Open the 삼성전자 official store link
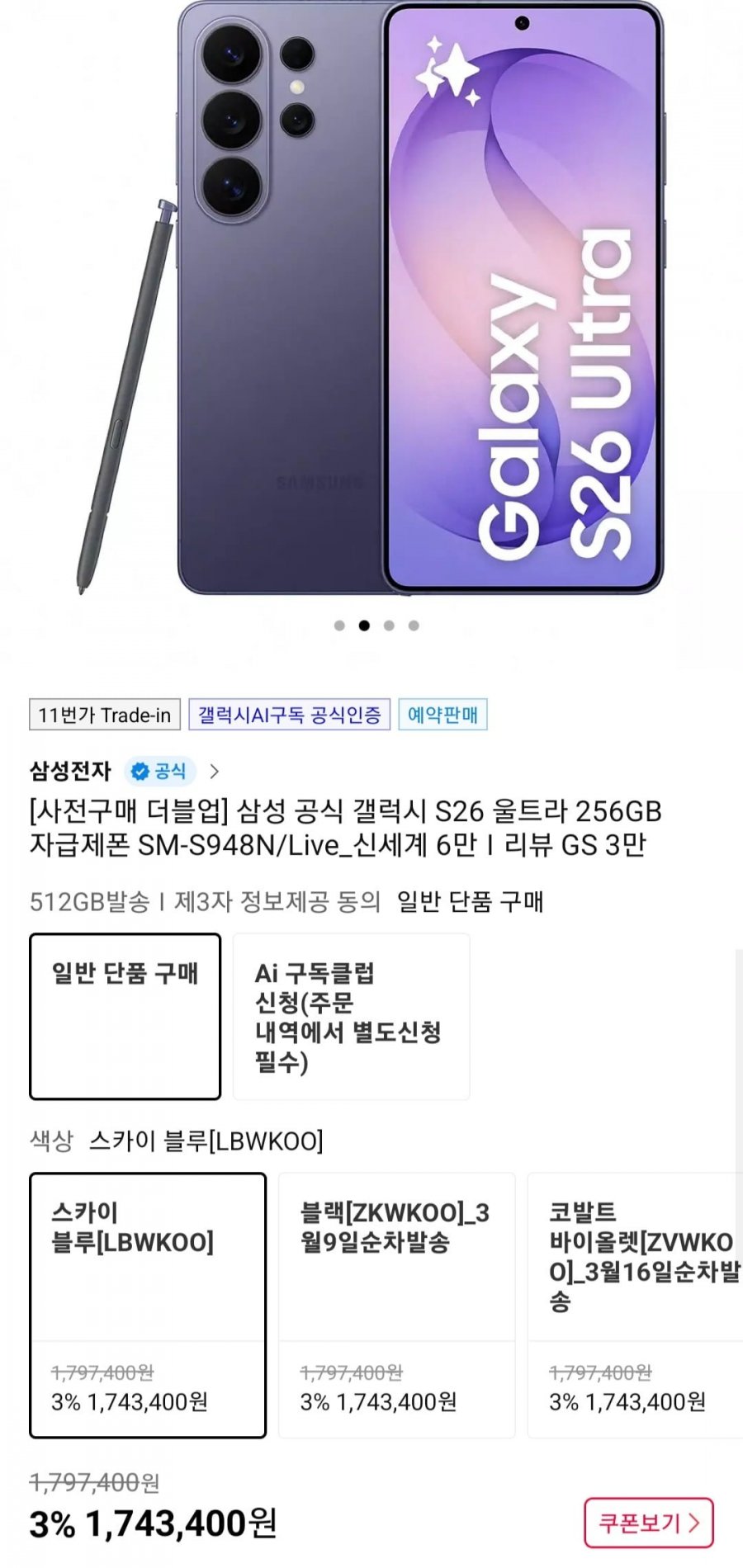This screenshot has width=743, height=1568. pyautogui.click(x=124, y=771)
